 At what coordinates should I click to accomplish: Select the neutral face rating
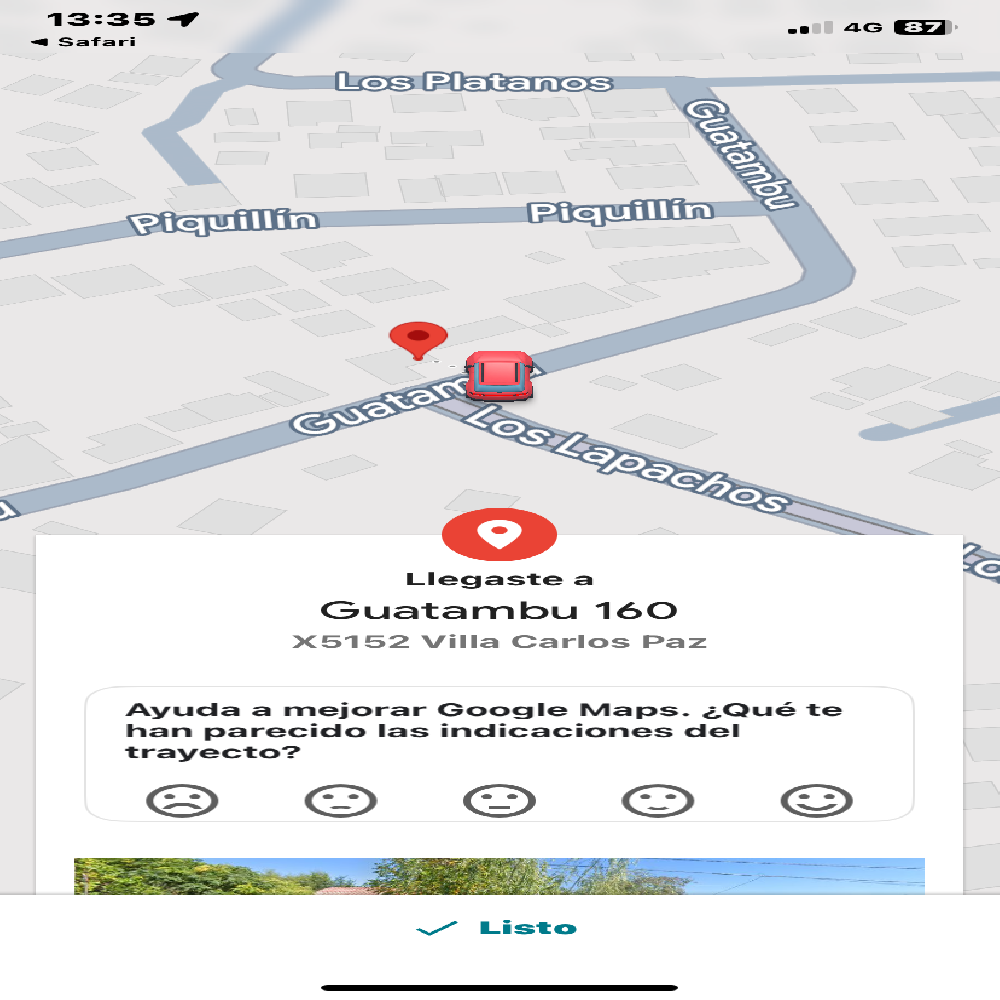tap(499, 800)
